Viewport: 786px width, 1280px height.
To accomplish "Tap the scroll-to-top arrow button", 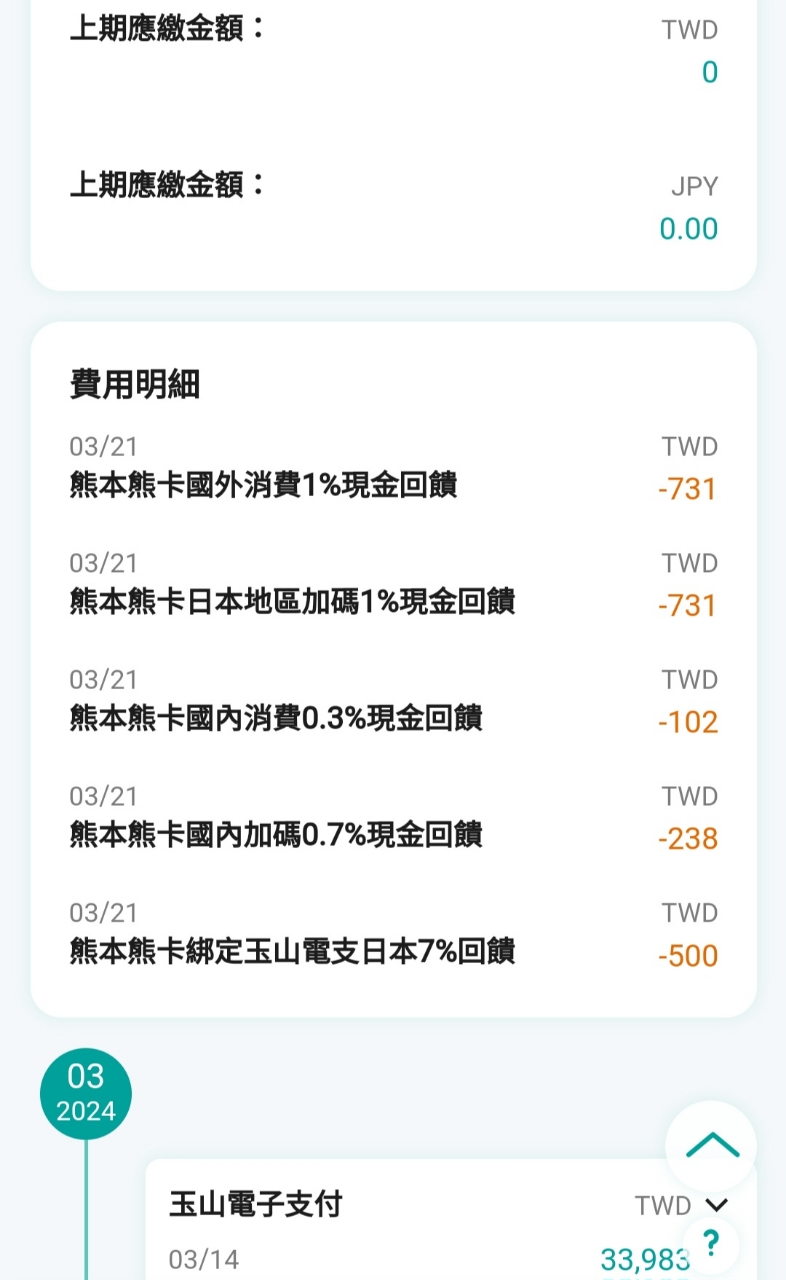I will tap(711, 1146).
